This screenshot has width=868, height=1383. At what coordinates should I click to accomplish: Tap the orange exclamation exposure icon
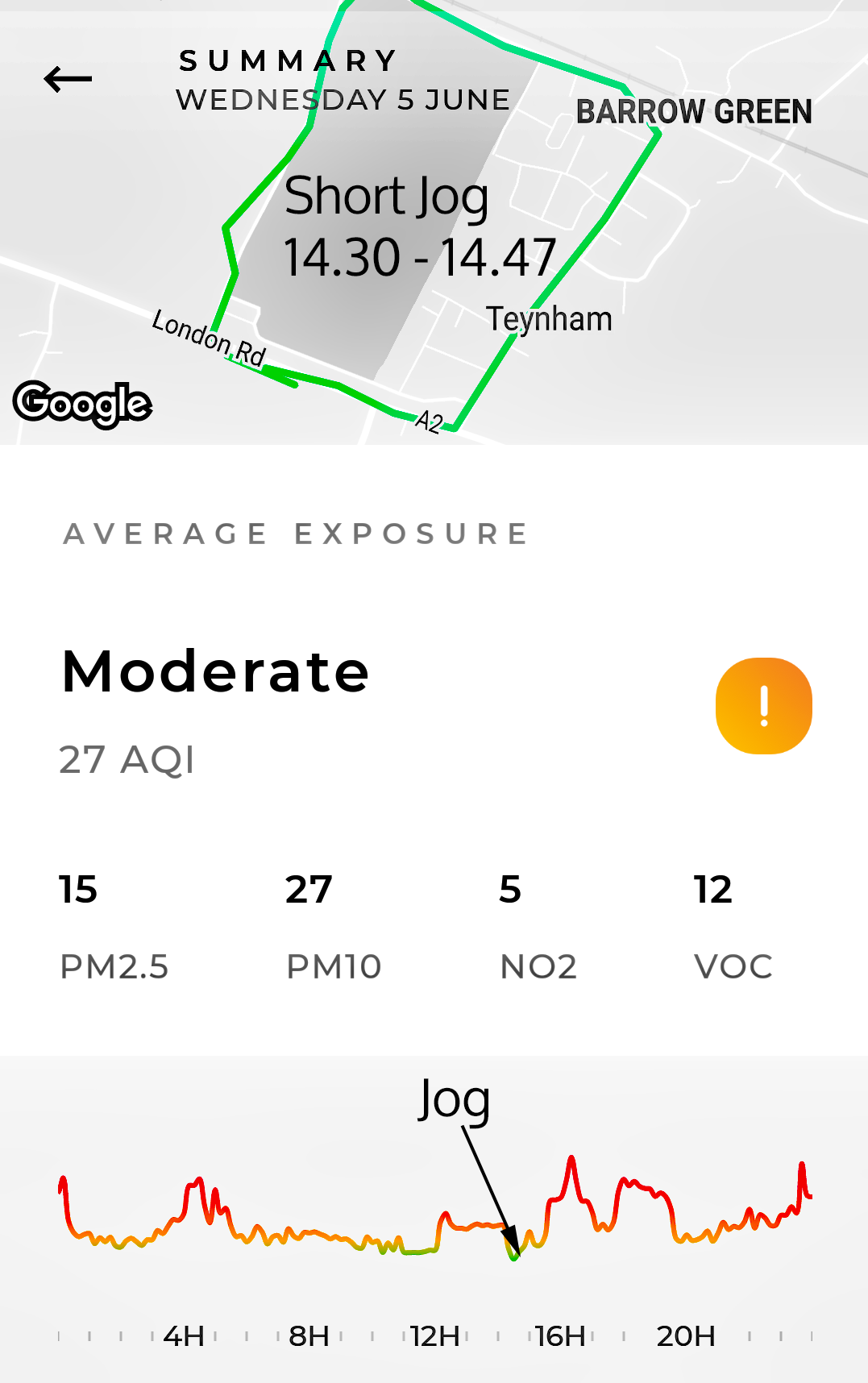click(x=763, y=706)
